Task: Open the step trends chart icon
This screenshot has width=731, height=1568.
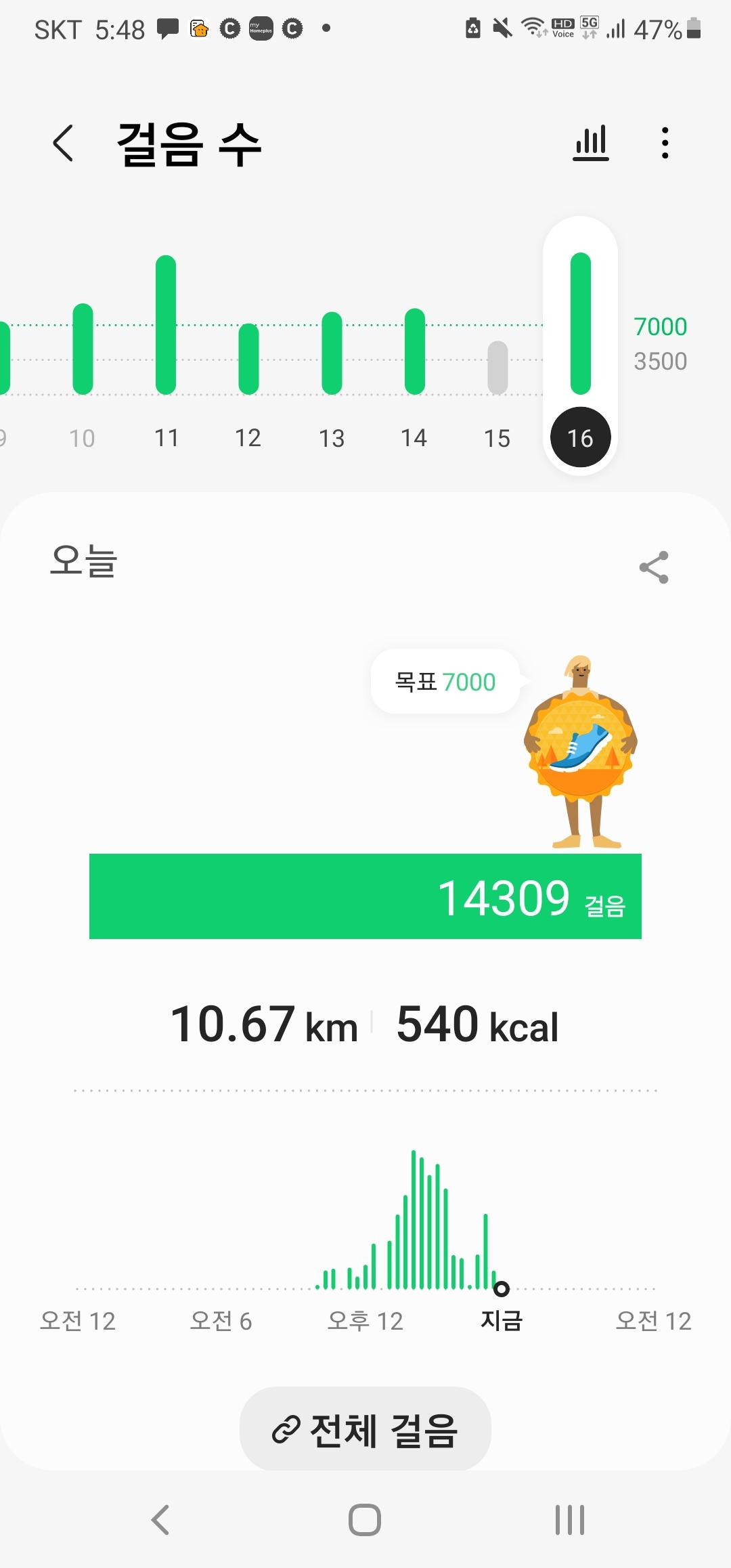Action: point(591,144)
